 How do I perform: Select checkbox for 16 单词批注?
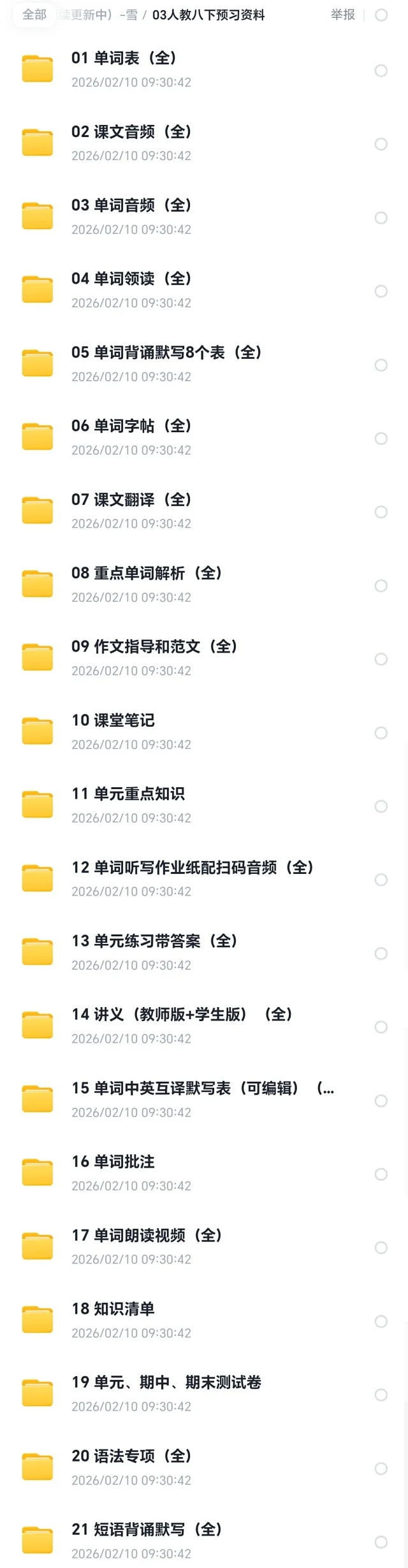pyautogui.click(x=381, y=1174)
